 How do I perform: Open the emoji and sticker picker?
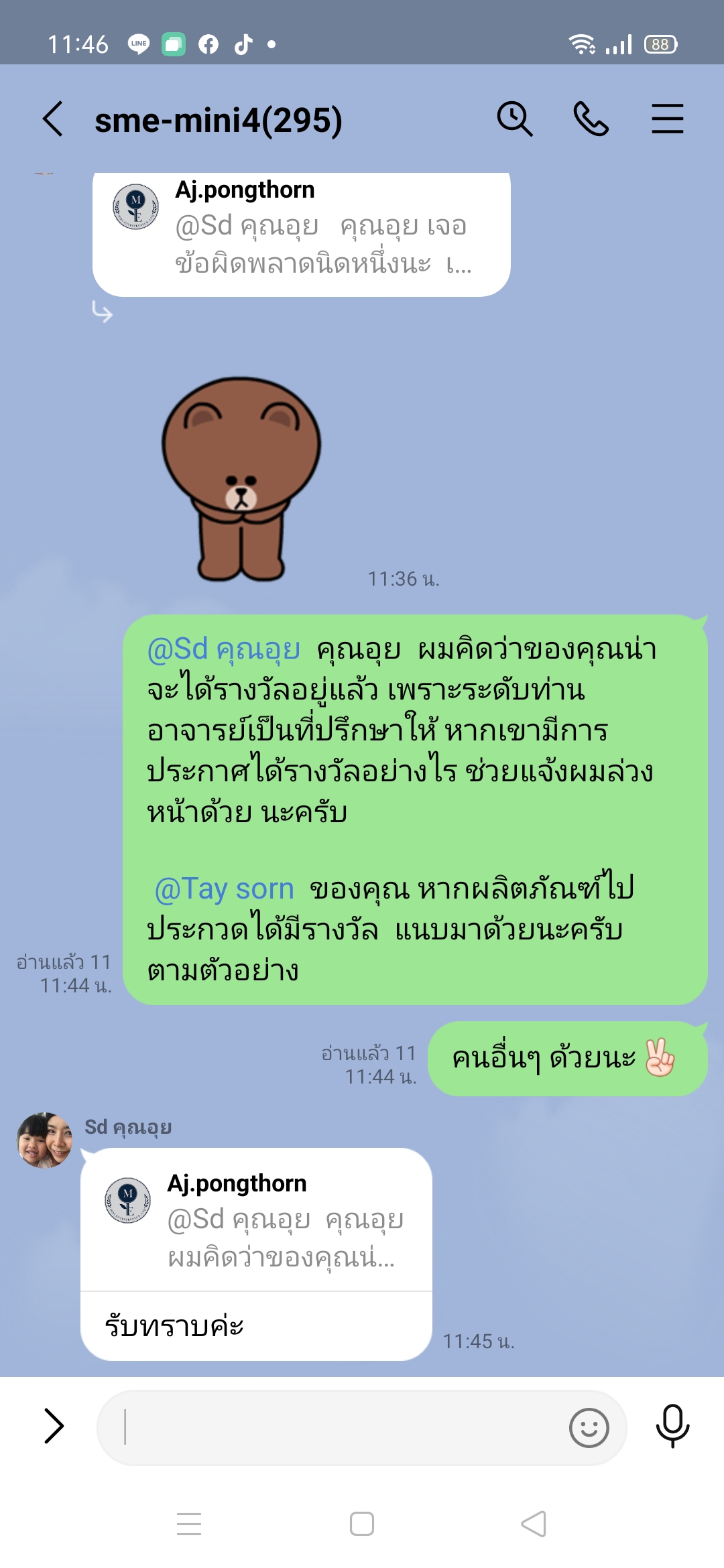589,1428
